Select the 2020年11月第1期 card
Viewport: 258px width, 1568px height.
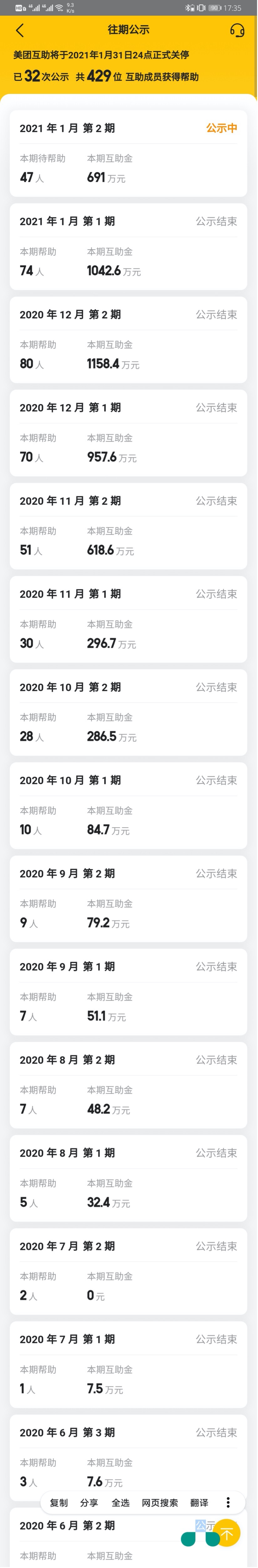click(128, 619)
